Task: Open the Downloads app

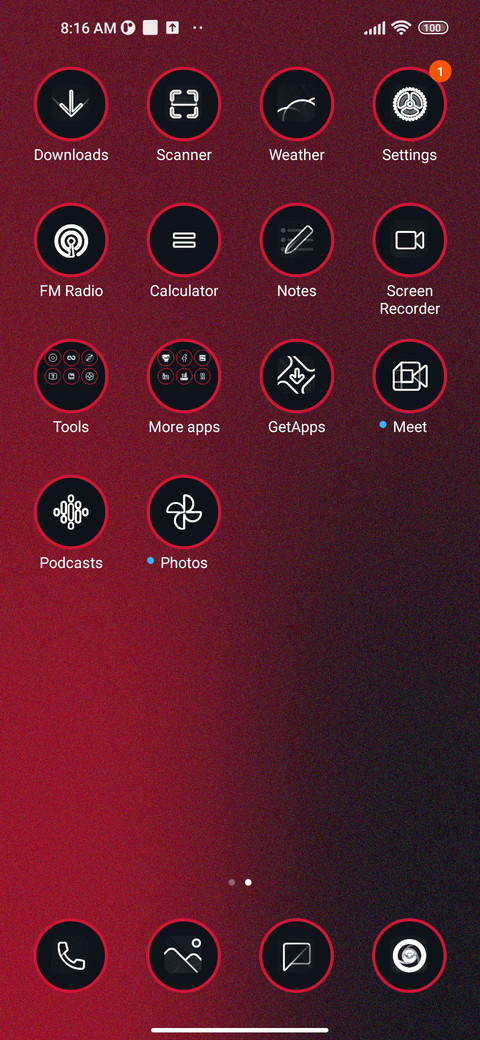Action: [x=71, y=104]
